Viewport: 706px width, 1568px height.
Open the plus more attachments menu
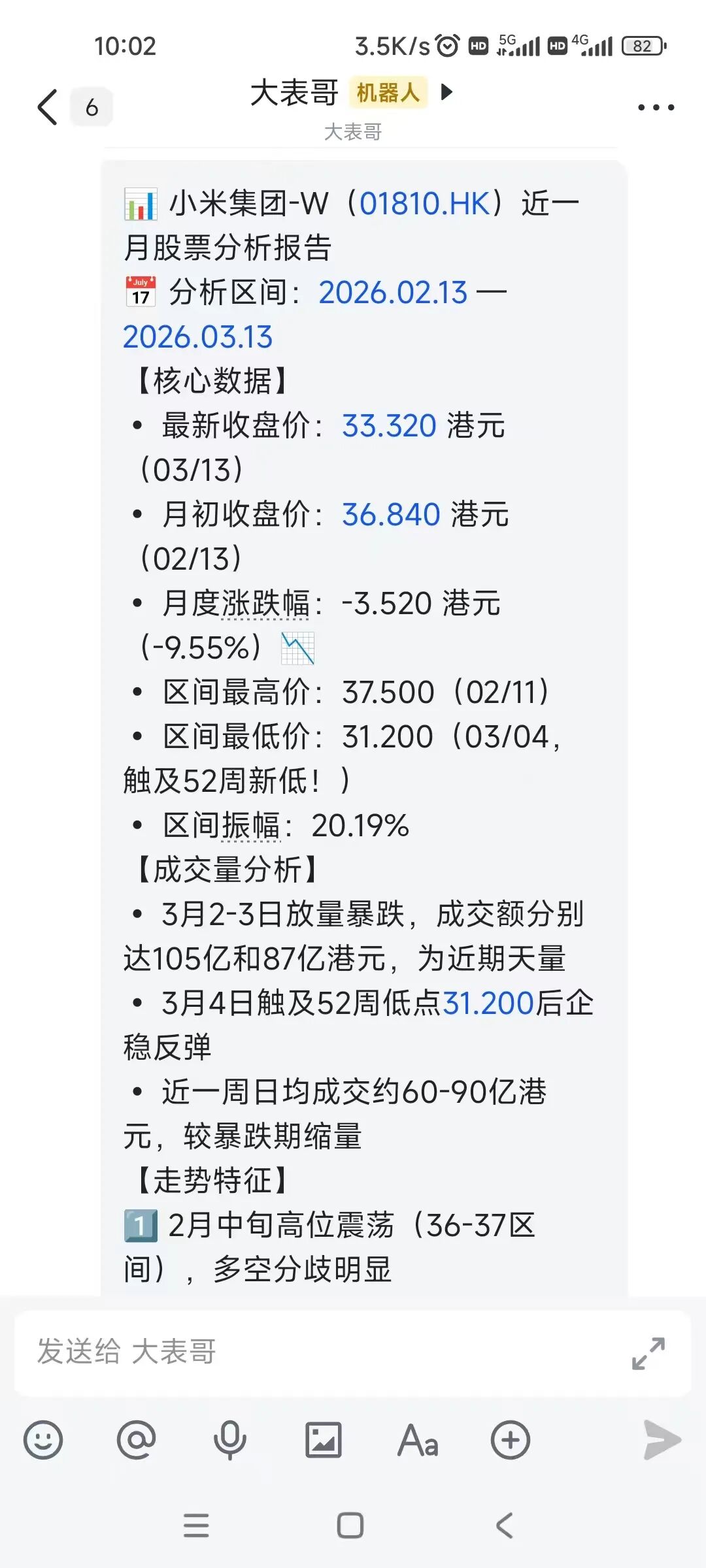pos(511,1440)
